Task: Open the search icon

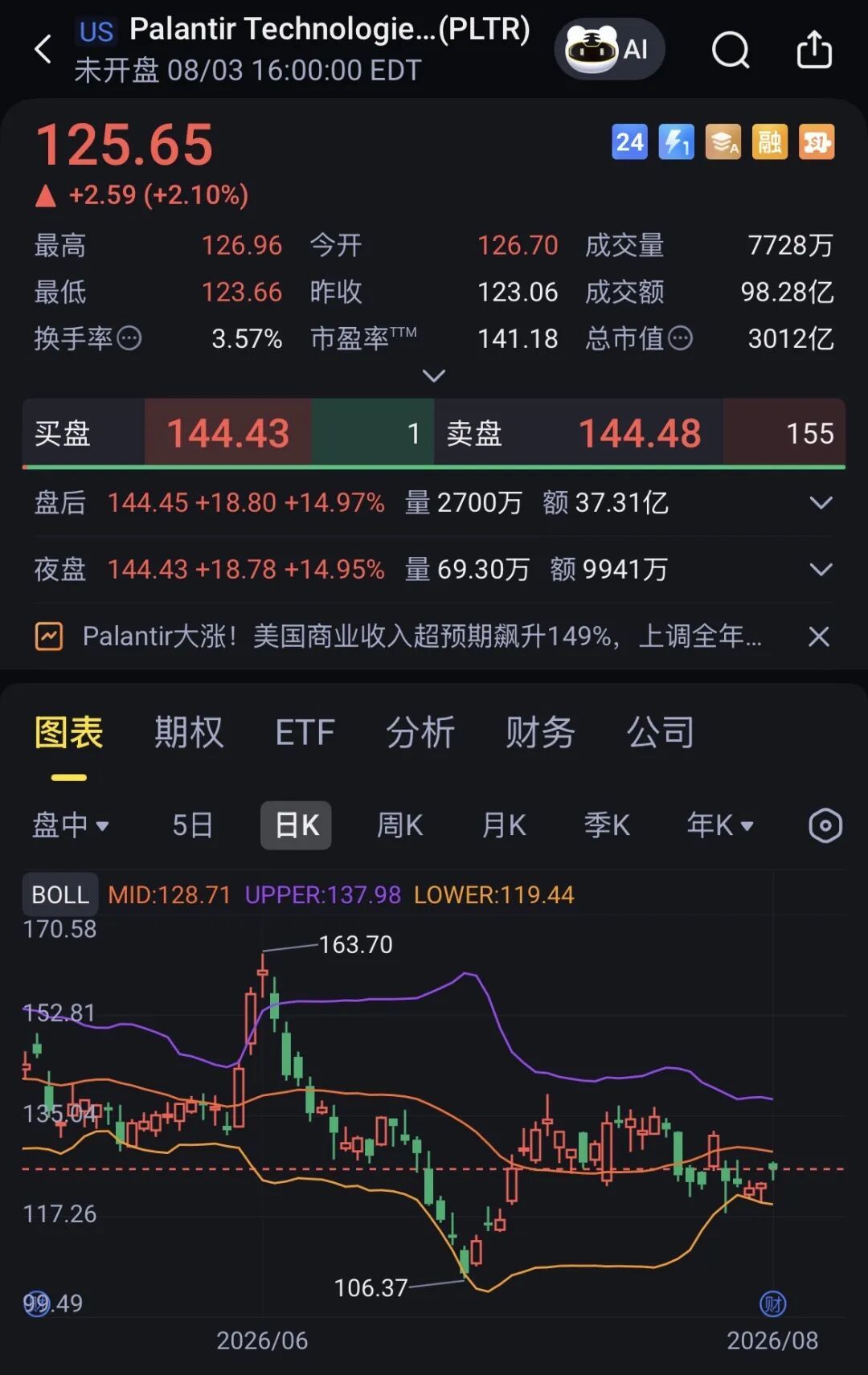Action: [x=731, y=50]
